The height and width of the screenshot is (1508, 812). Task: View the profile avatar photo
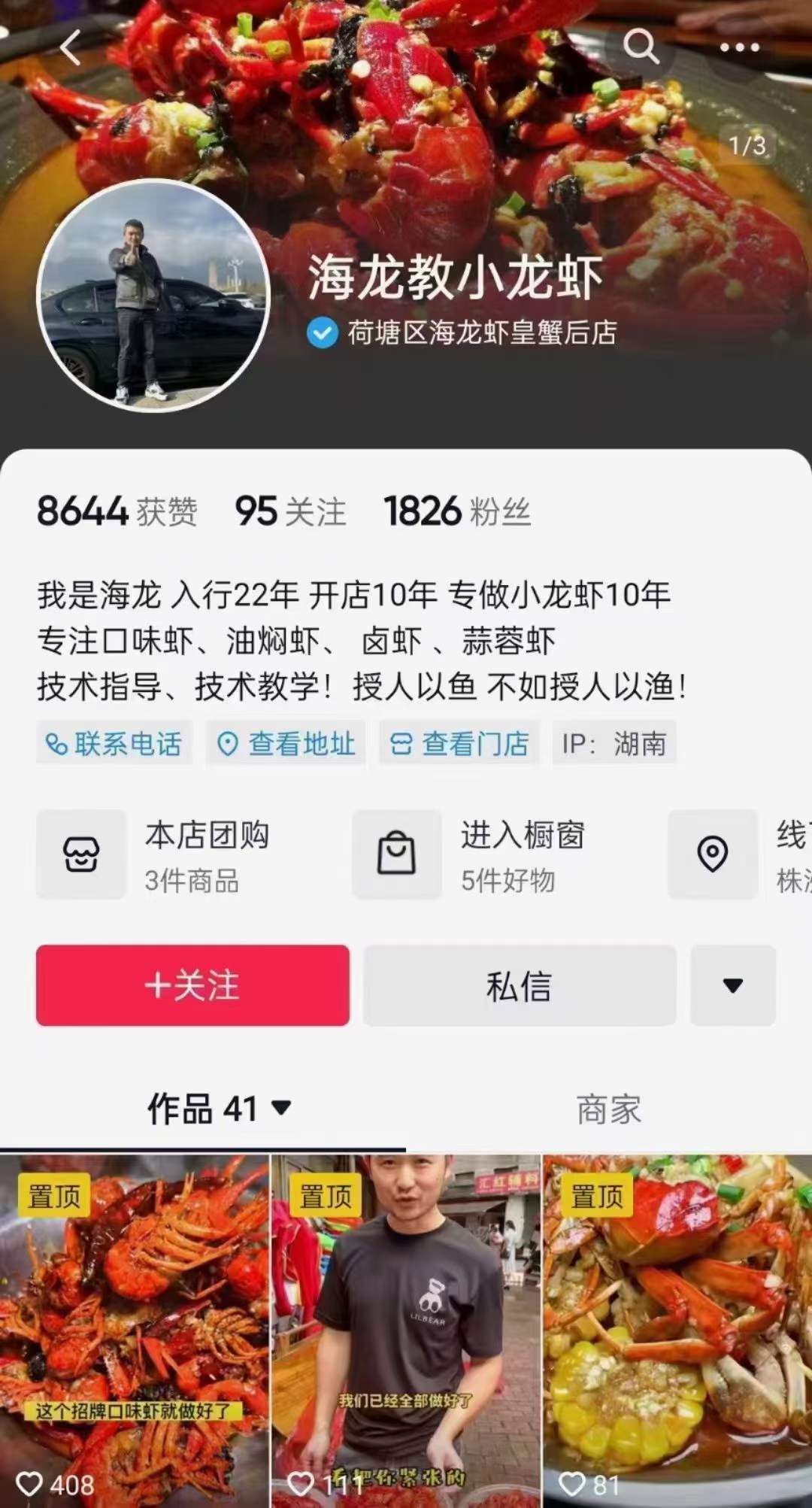pos(153,296)
